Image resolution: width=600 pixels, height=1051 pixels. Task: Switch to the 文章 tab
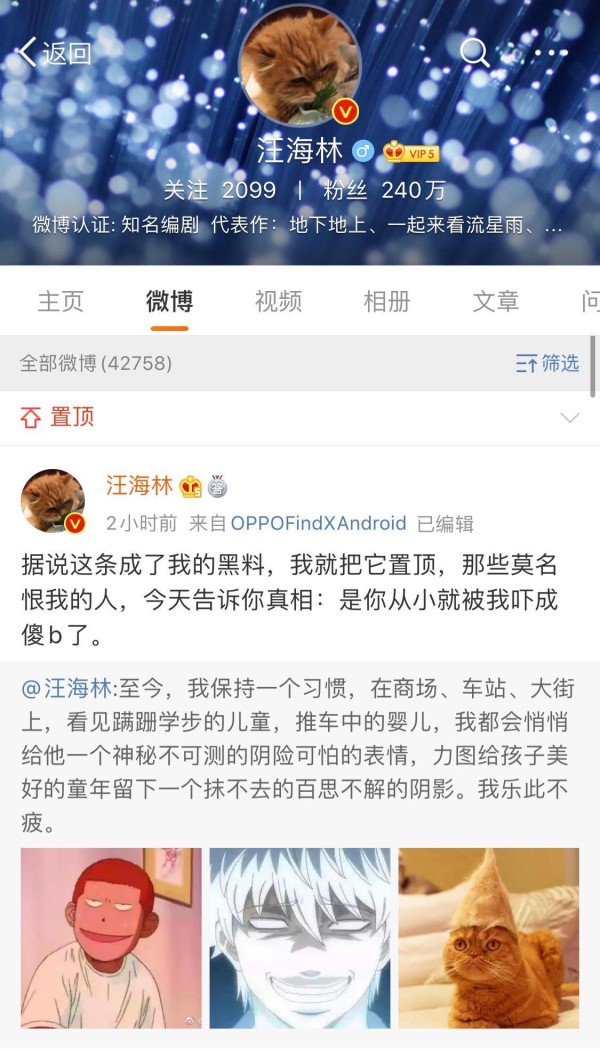click(495, 302)
